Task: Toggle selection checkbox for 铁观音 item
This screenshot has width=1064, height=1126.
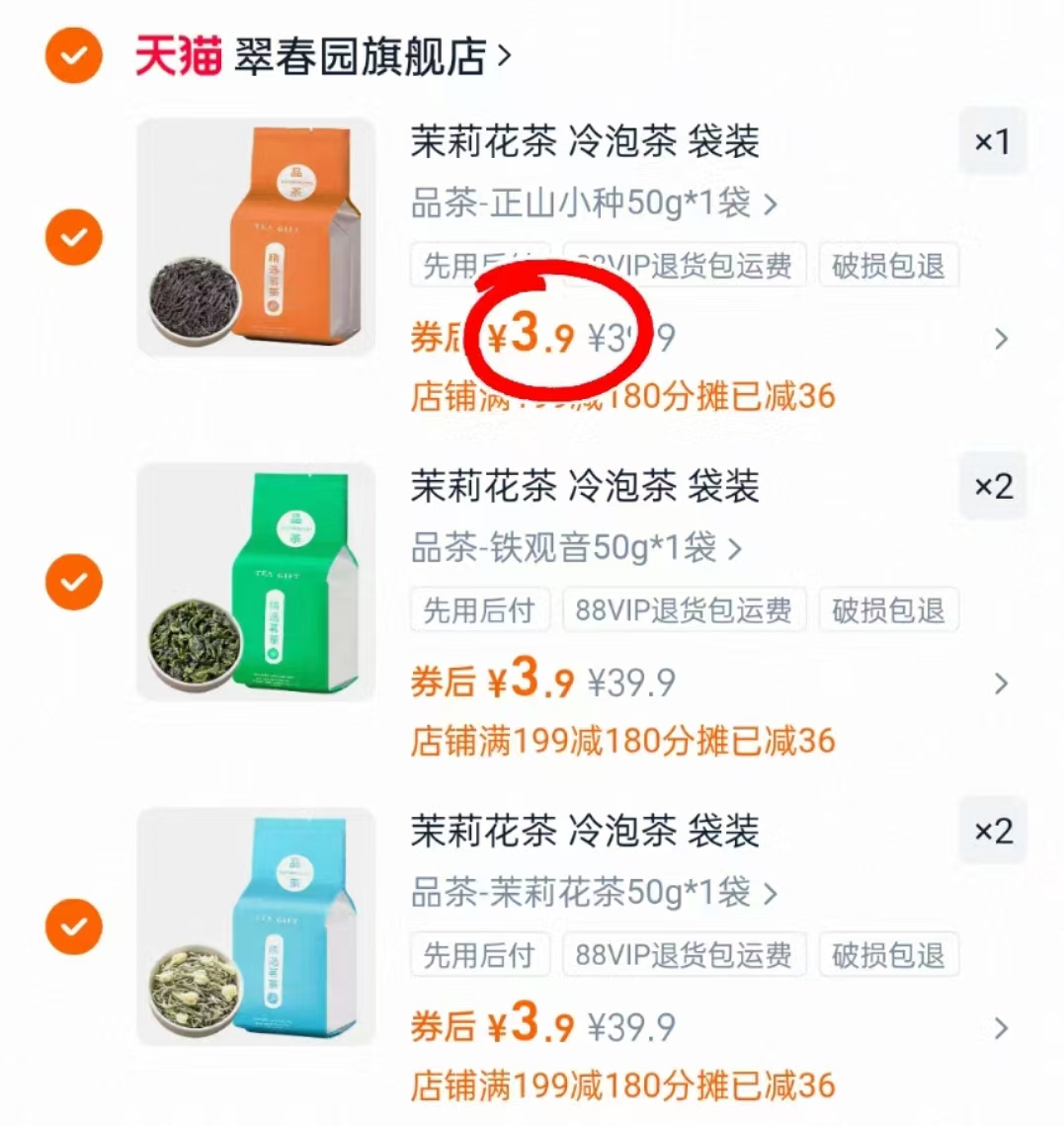Action: (x=73, y=583)
